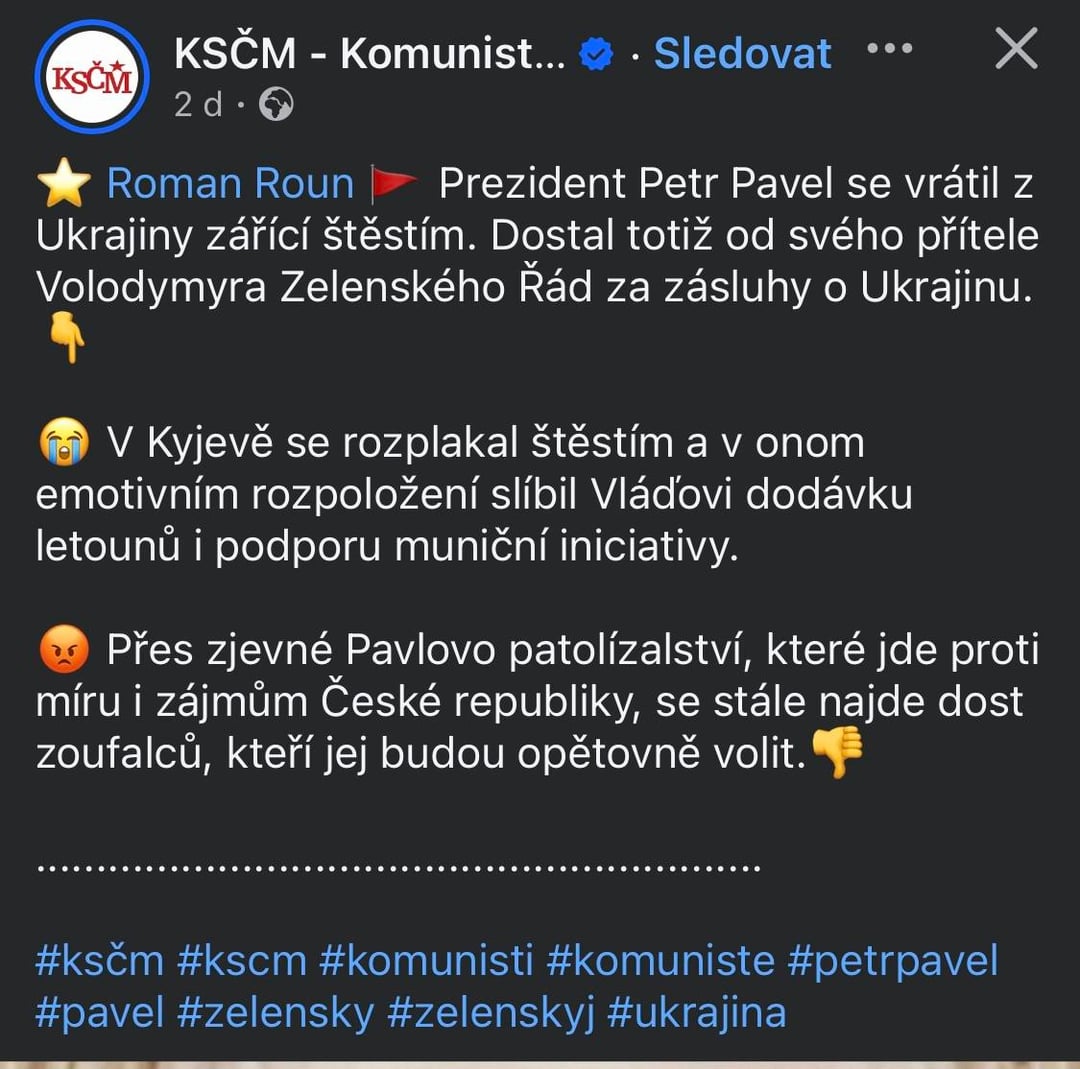Close the post with the X
Viewport: 1080px width, 1069px height.
(x=1016, y=49)
